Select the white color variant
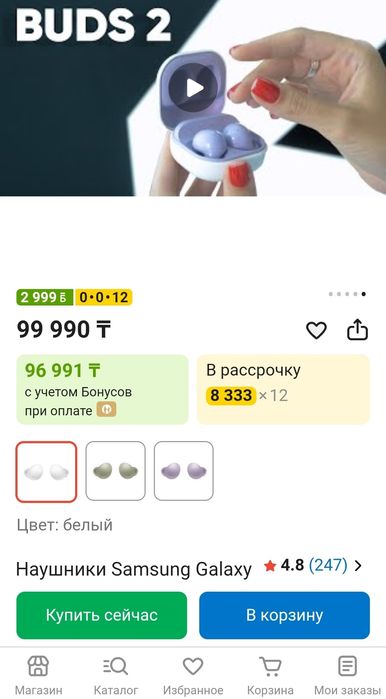The width and height of the screenshot is (386, 699). click(x=46, y=472)
